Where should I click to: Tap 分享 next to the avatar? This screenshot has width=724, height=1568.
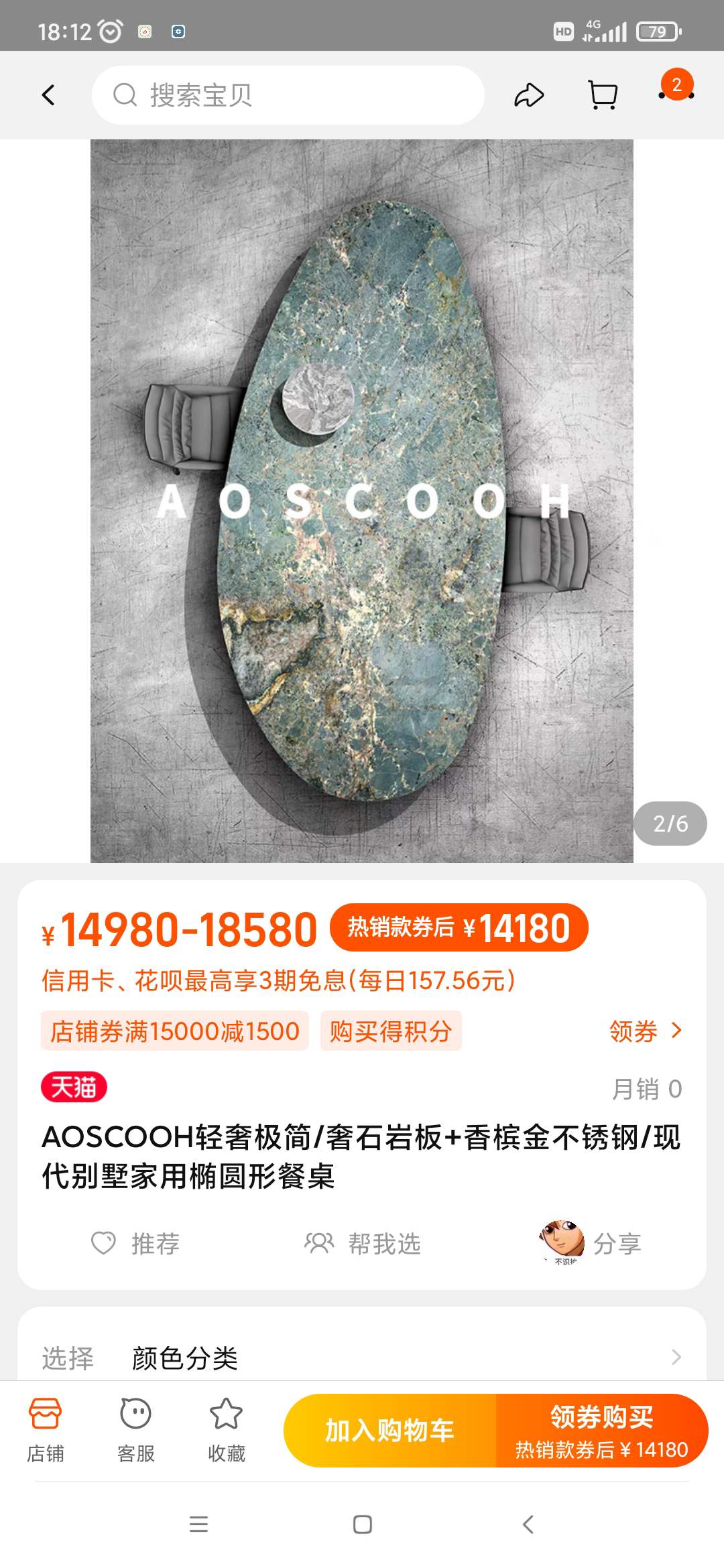(617, 1244)
